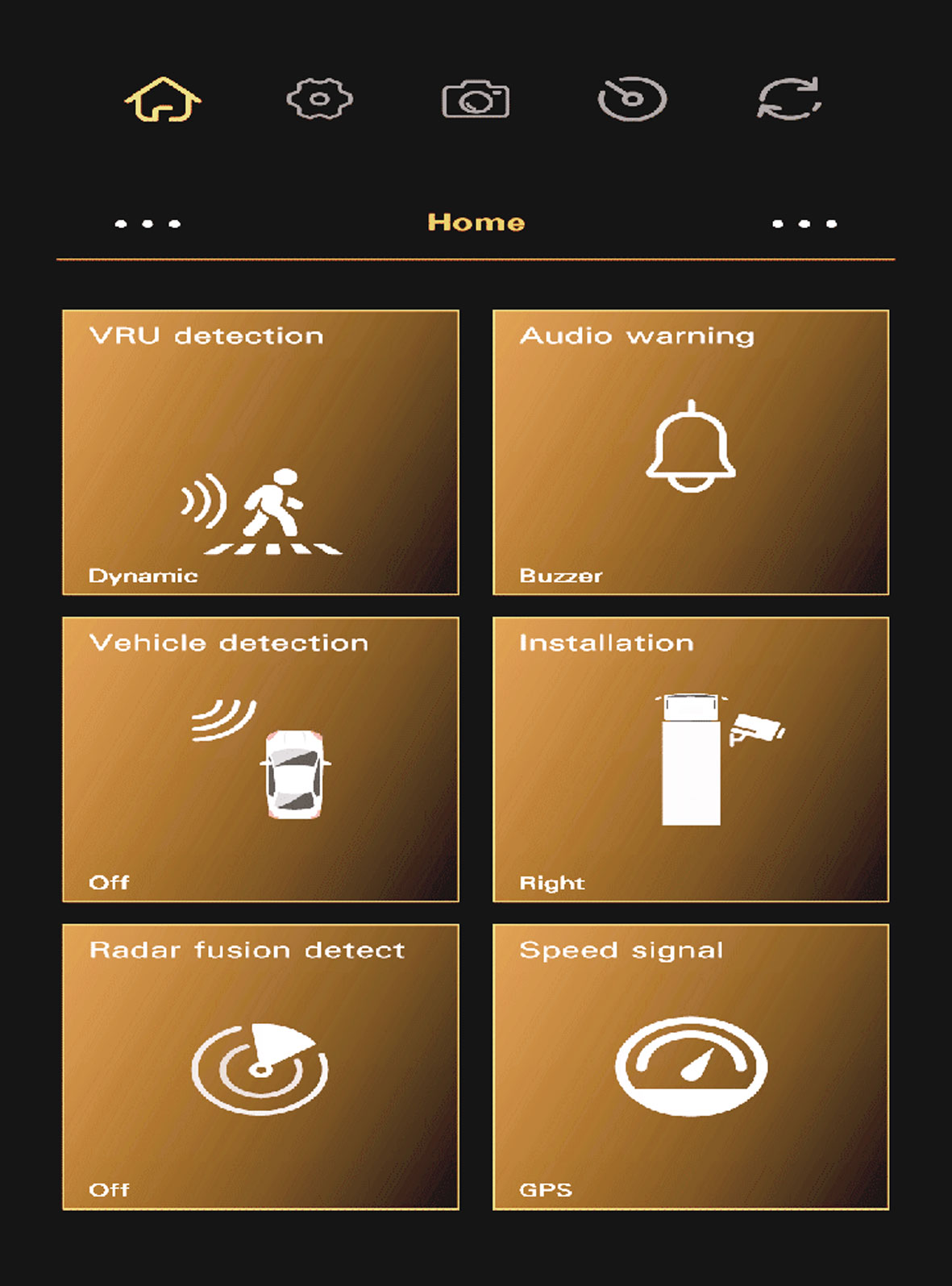Viewport: 952px width, 1286px height.
Task: Open Vehicle detection settings
Action: [260, 760]
